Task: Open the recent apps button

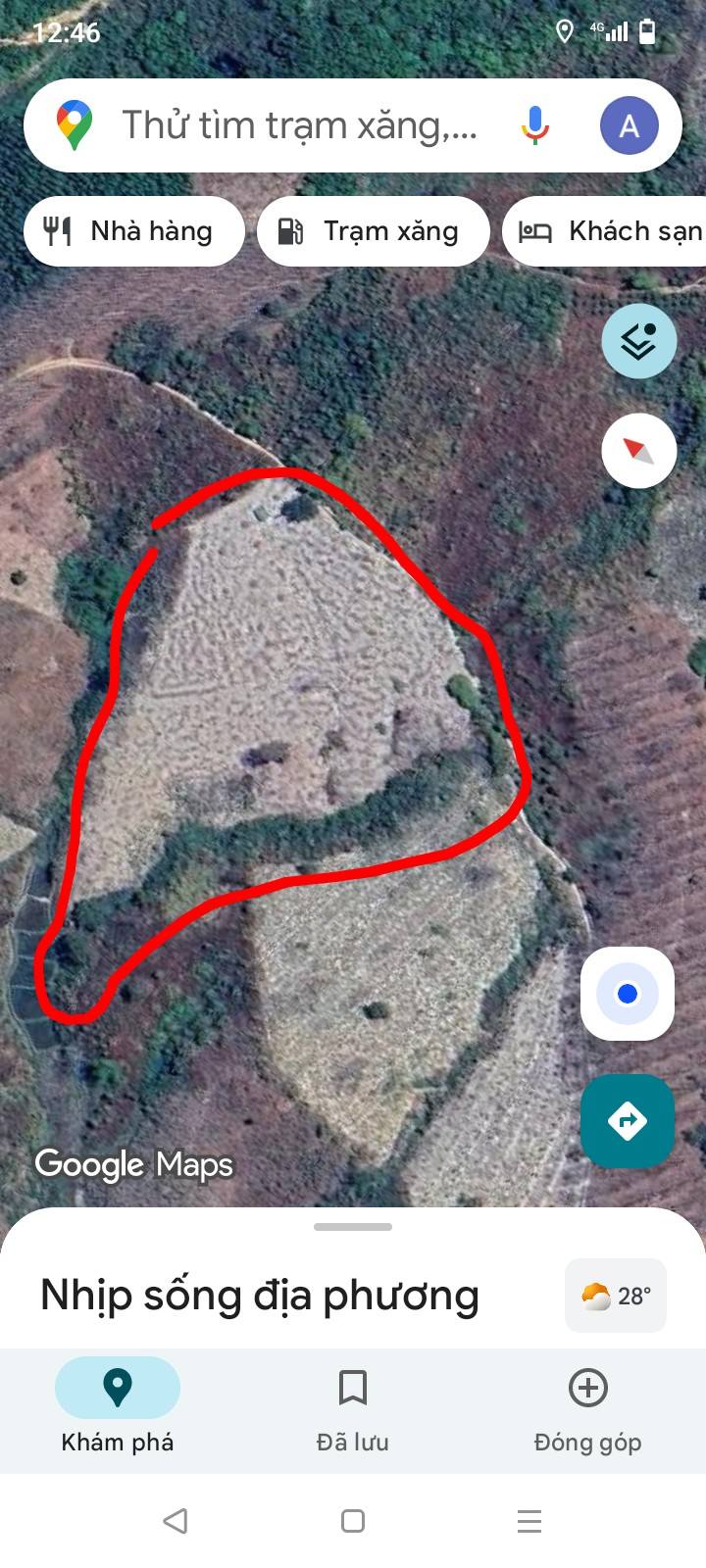Action: [529, 1521]
